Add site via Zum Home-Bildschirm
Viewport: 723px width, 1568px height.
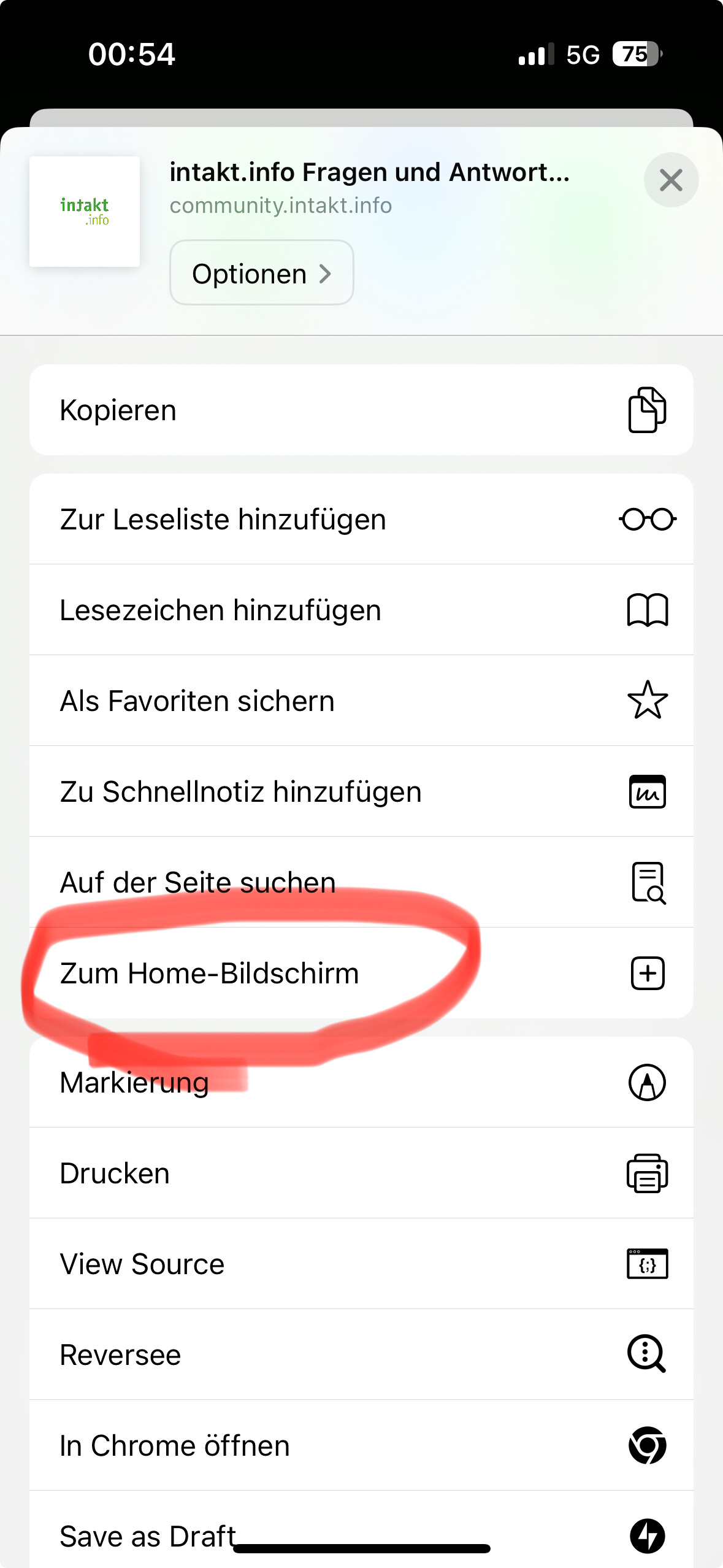click(361, 973)
